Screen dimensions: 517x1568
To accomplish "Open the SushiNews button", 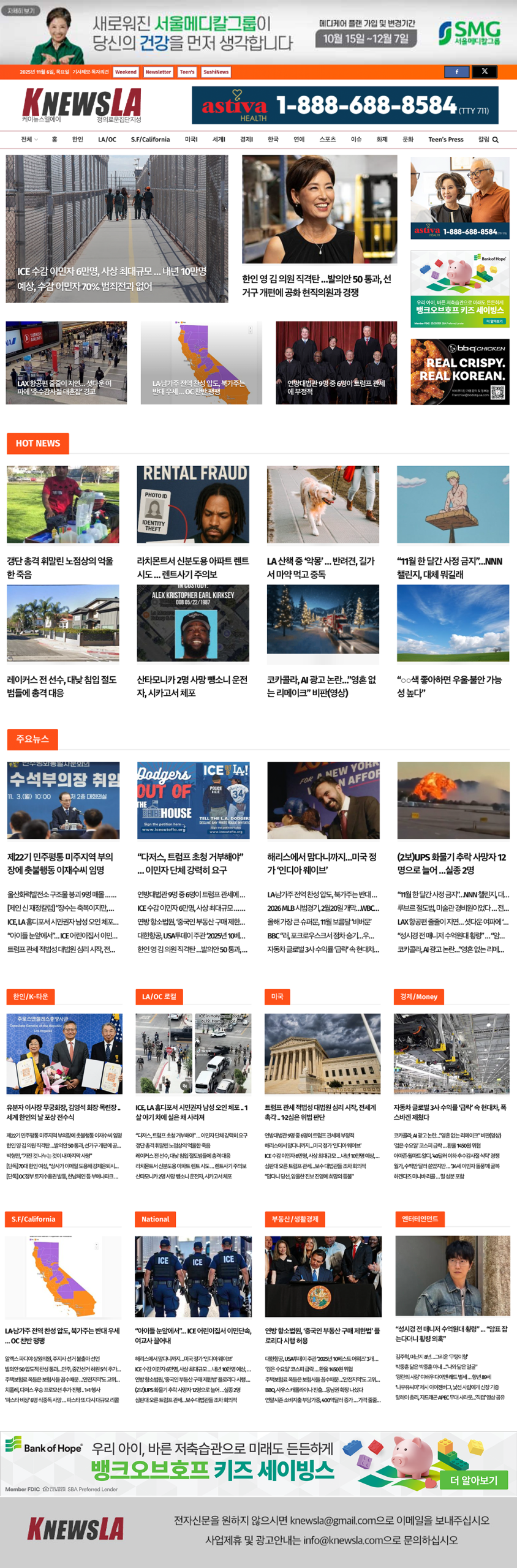I will (x=216, y=72).
